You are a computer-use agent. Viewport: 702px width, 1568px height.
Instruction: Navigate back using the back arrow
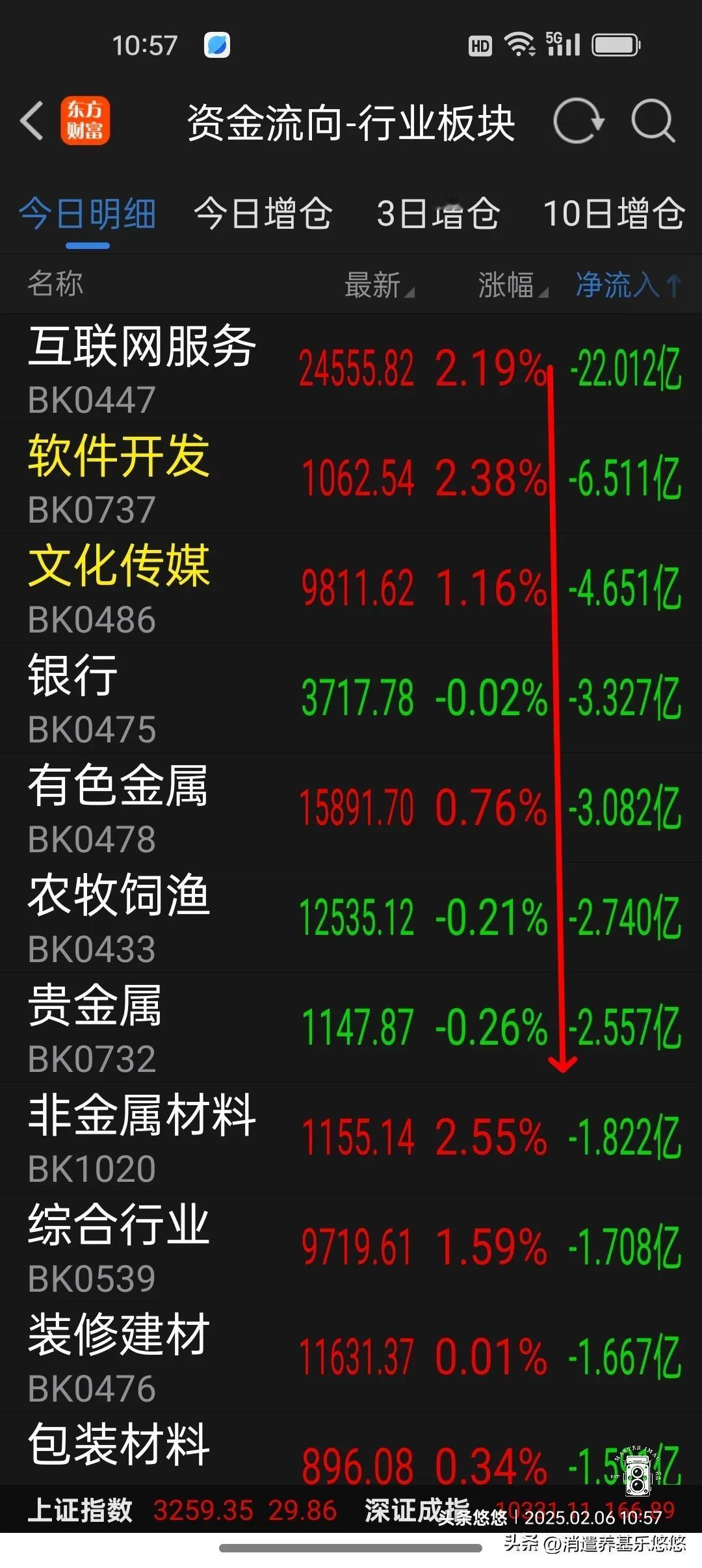click(32, 122)
